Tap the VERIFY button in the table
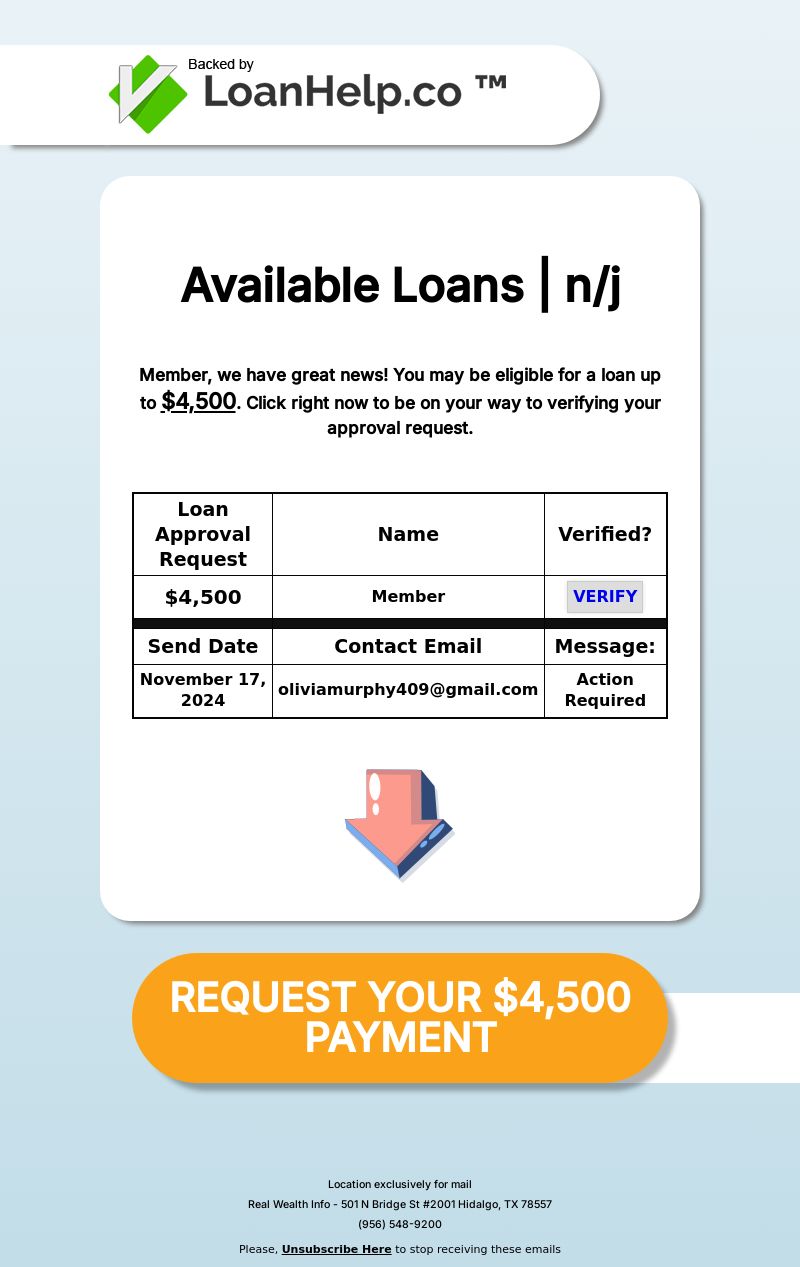800x1267 pixels. 605,597
